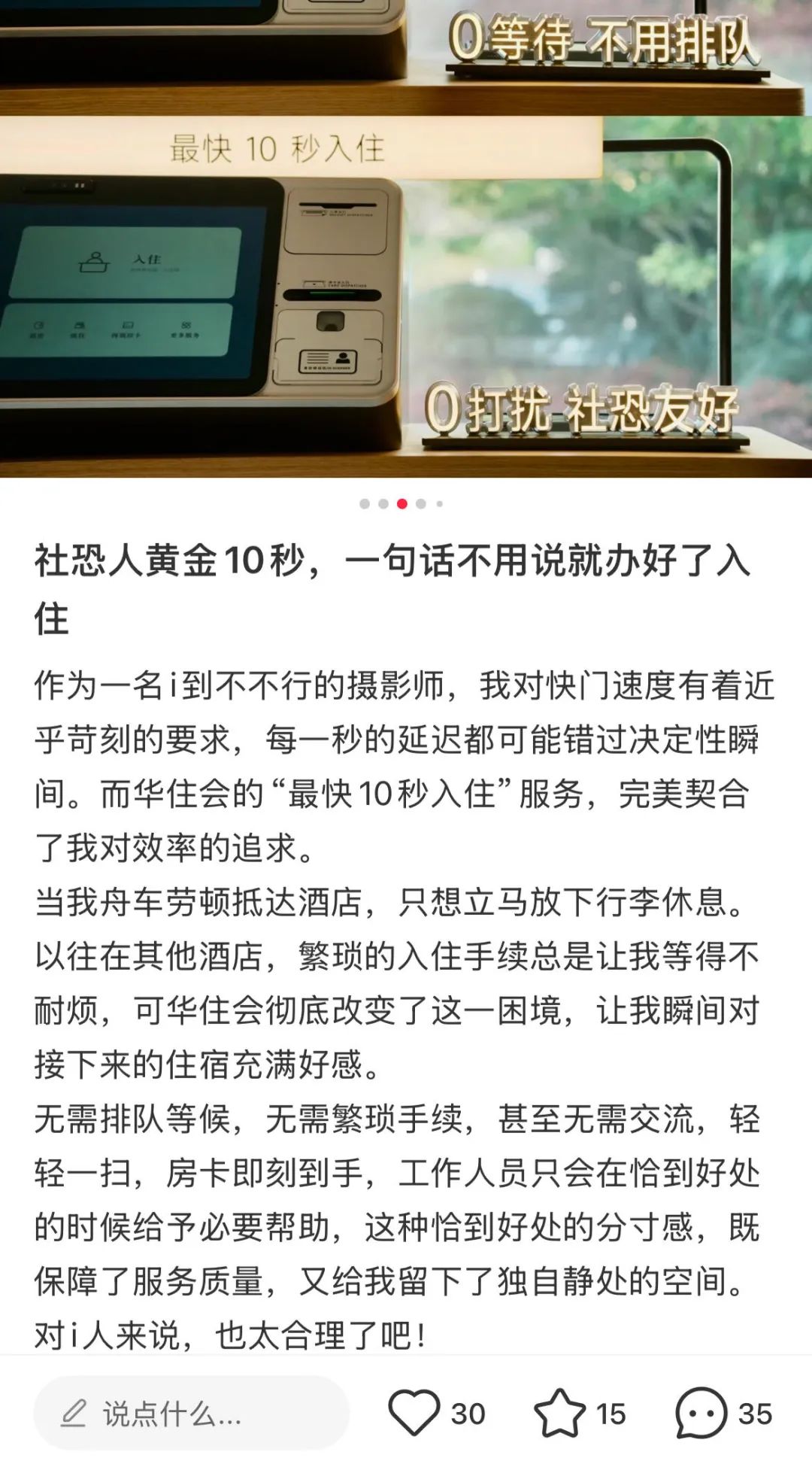Save the post with the star icon

coord(559,1413)
